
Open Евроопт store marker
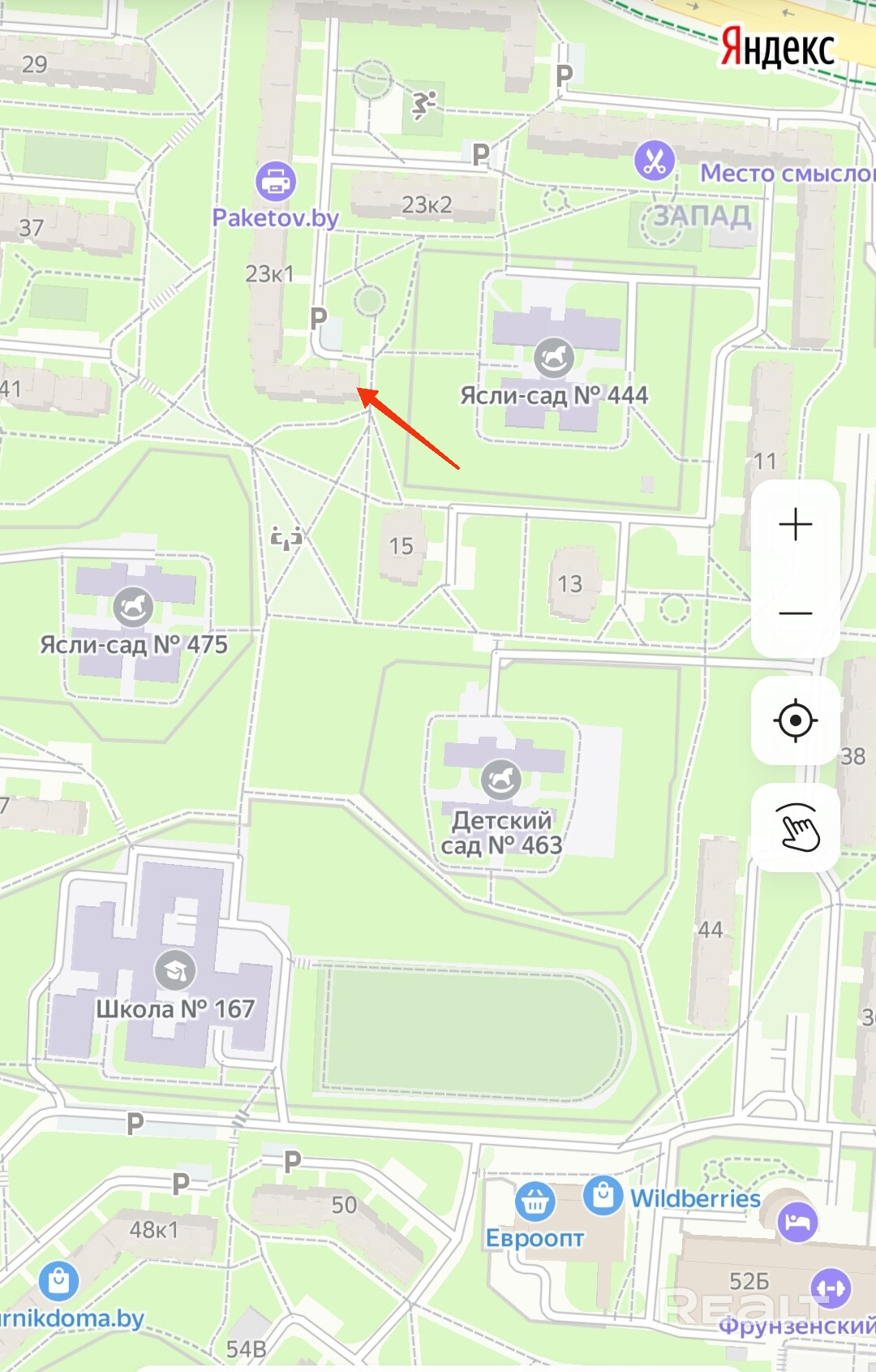coord(535,1202)
